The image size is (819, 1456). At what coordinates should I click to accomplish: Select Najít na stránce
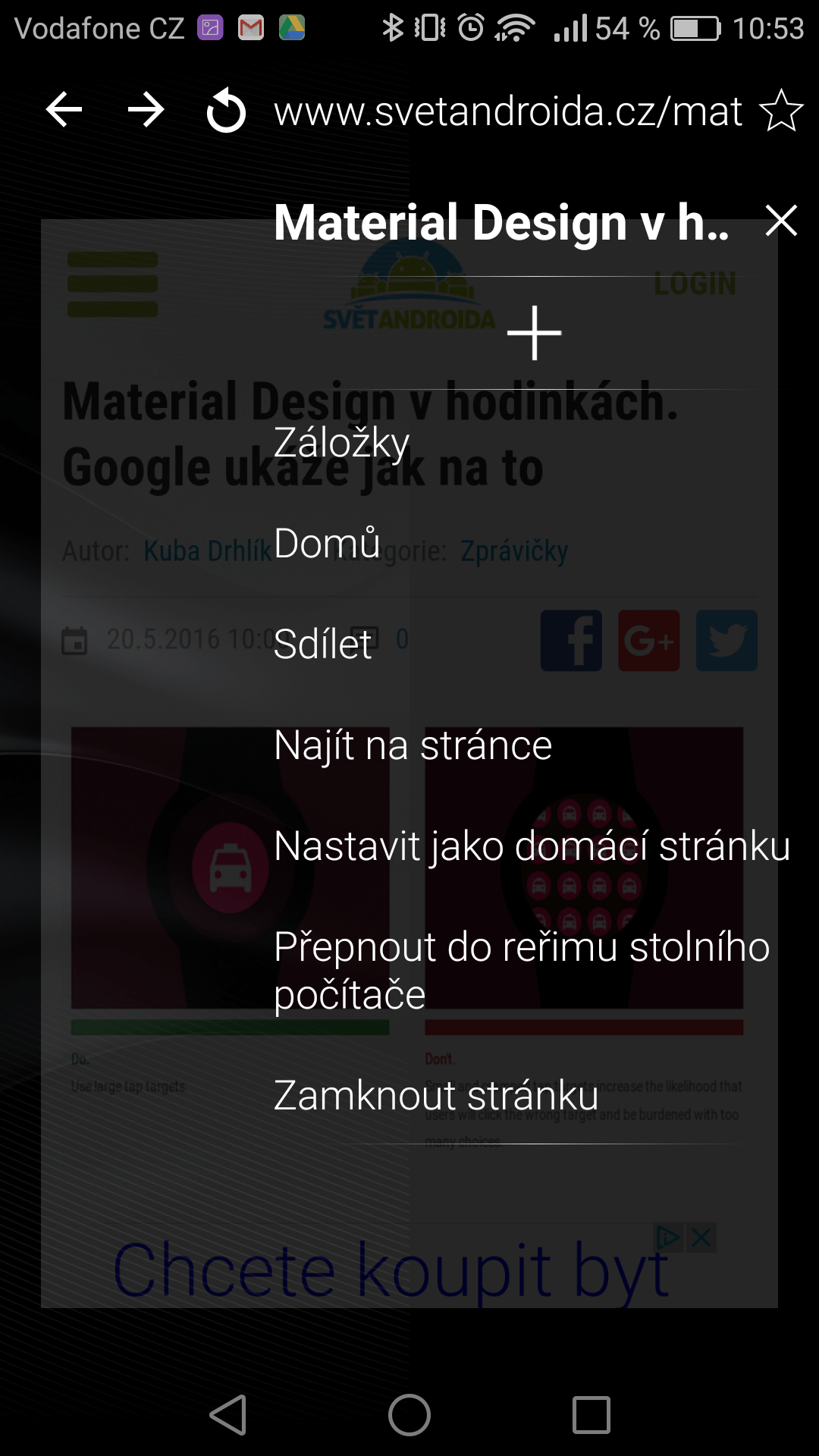413,745
